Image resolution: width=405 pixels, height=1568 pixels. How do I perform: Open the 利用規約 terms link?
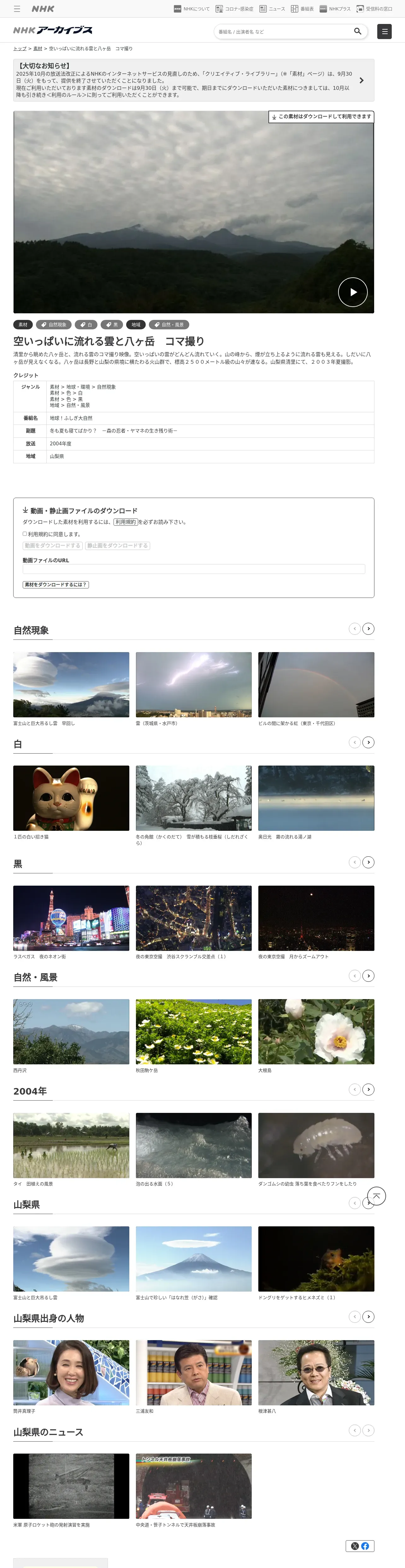coord(126,522)
